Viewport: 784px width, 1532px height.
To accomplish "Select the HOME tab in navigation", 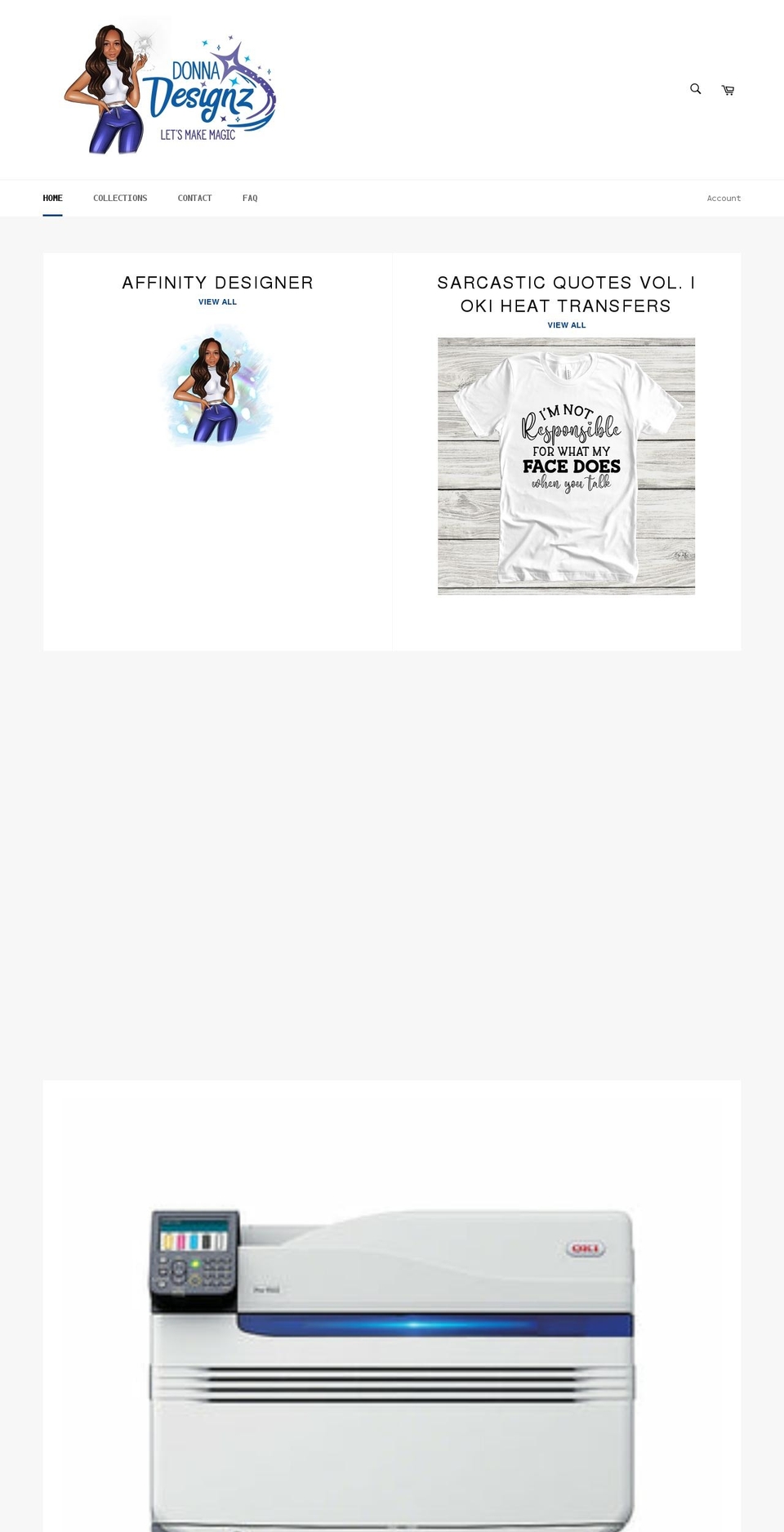I will (52, 198).
